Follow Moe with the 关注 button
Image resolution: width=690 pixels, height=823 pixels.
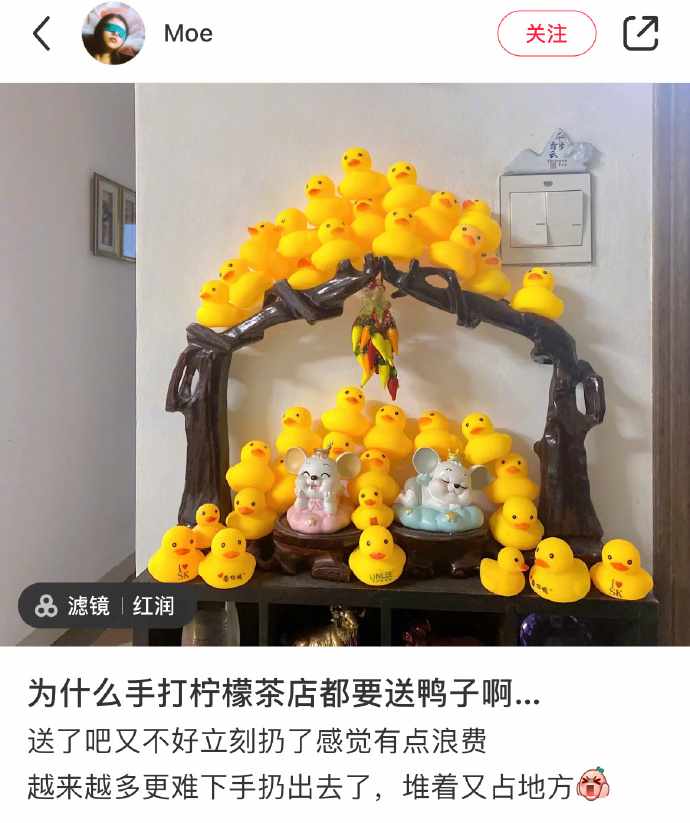pos(546,34)
